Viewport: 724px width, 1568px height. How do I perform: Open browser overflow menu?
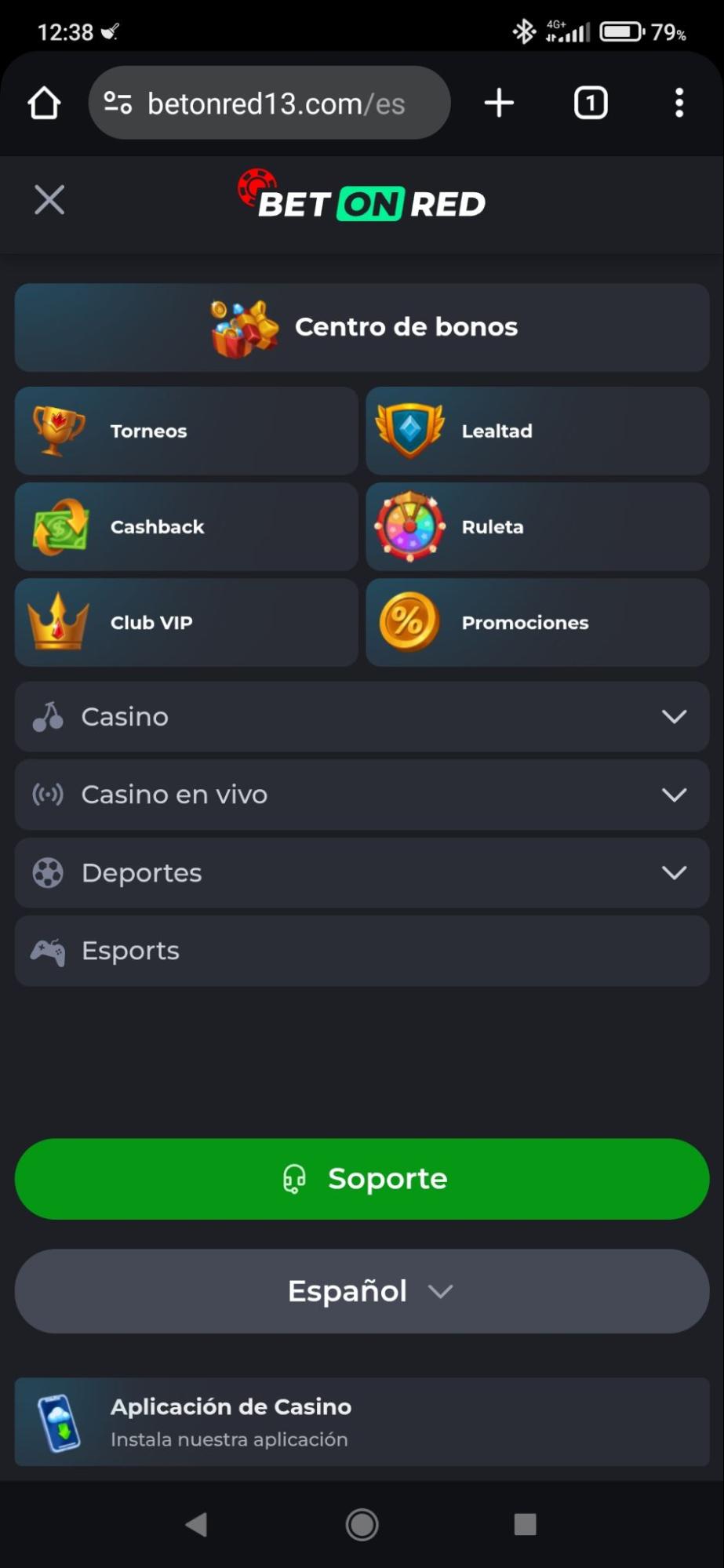point(679,104)
